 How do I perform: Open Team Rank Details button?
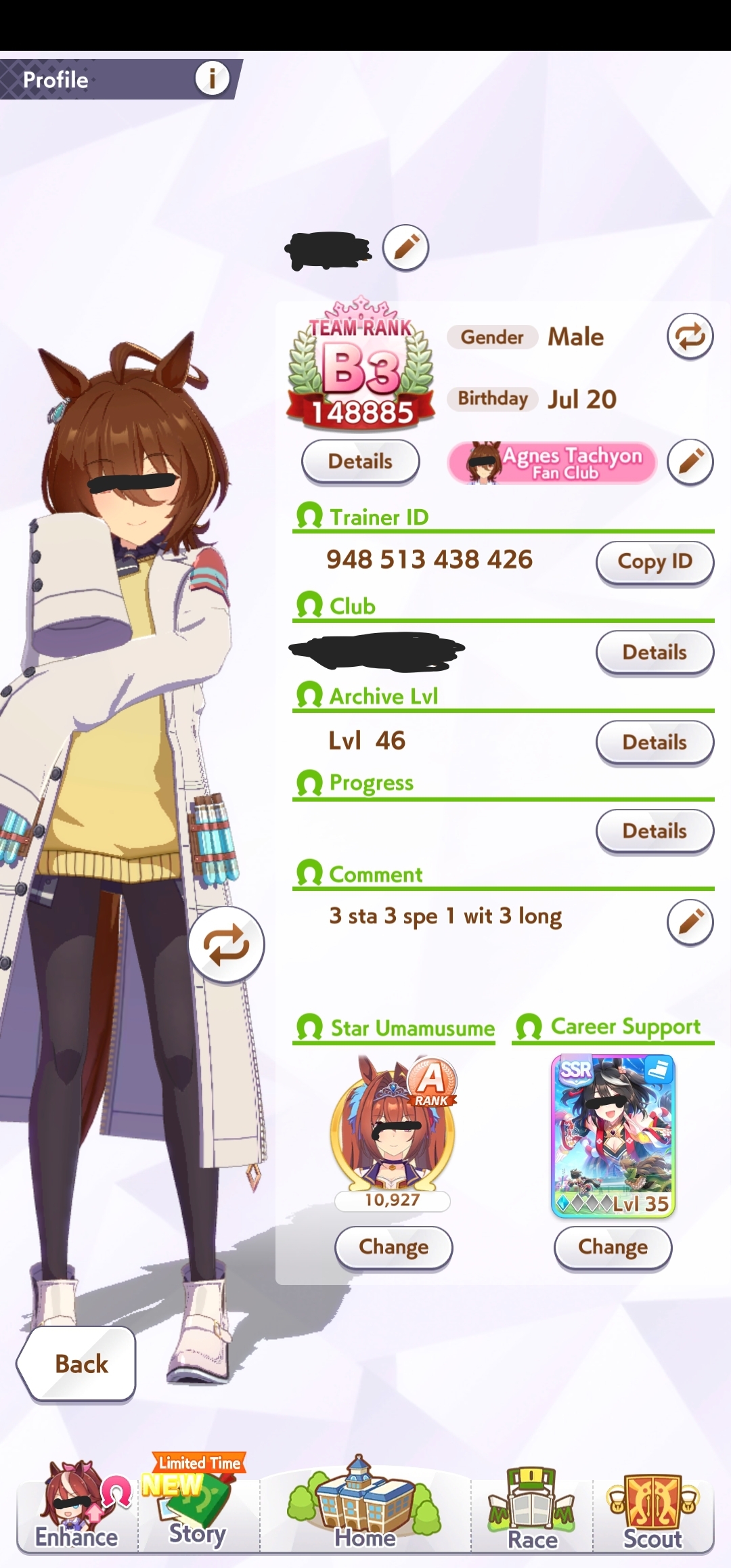360,462
